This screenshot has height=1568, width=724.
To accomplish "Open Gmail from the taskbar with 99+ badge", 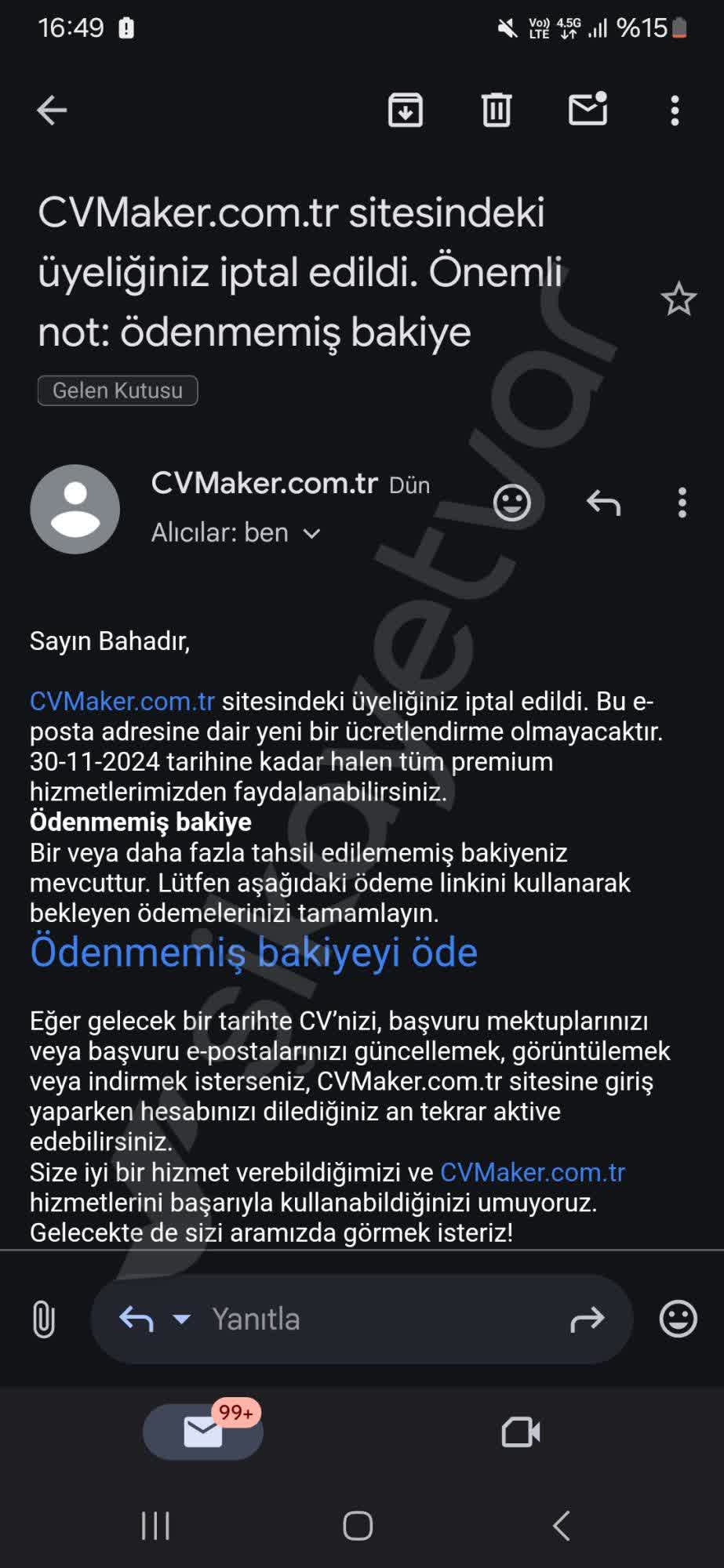I will pos(202,1430).
